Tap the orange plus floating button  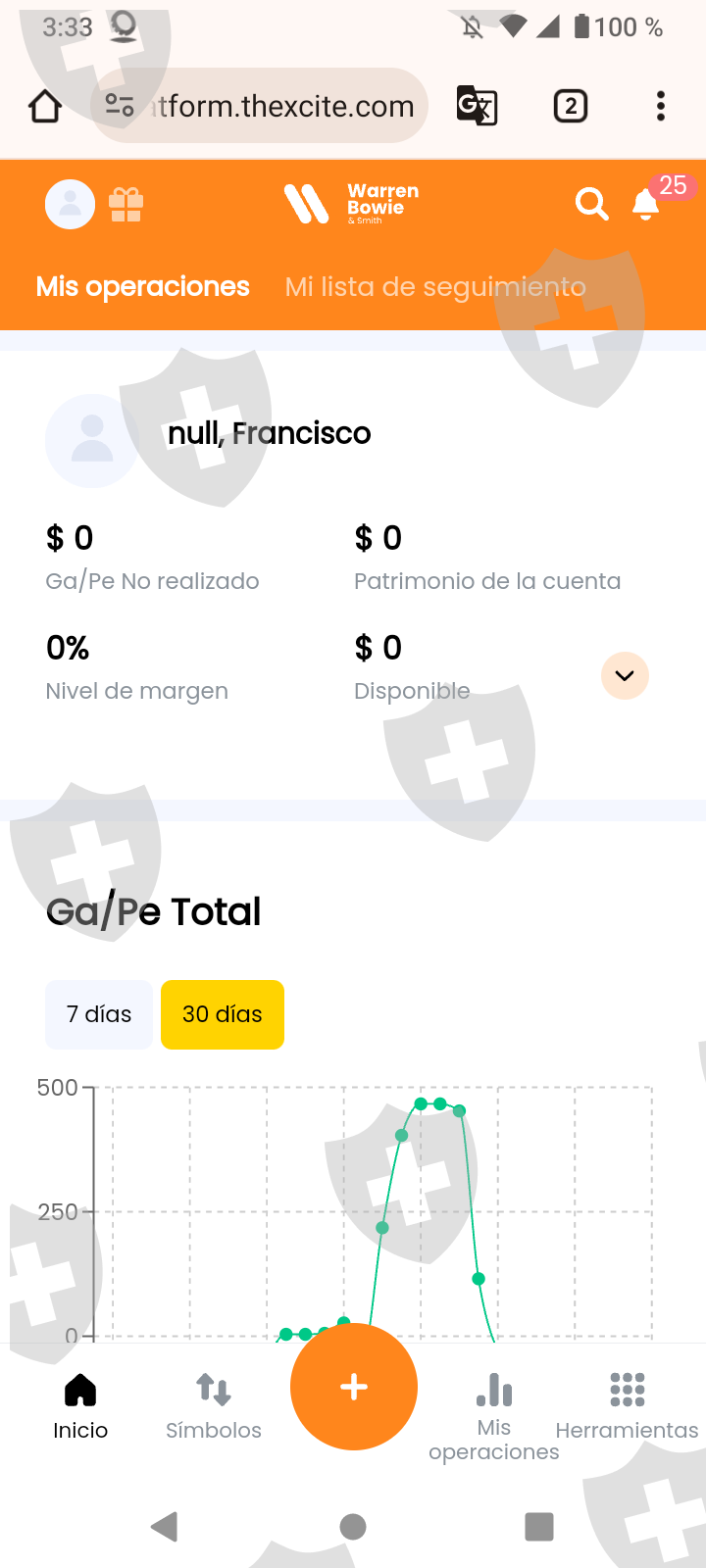pos(353,1387)
